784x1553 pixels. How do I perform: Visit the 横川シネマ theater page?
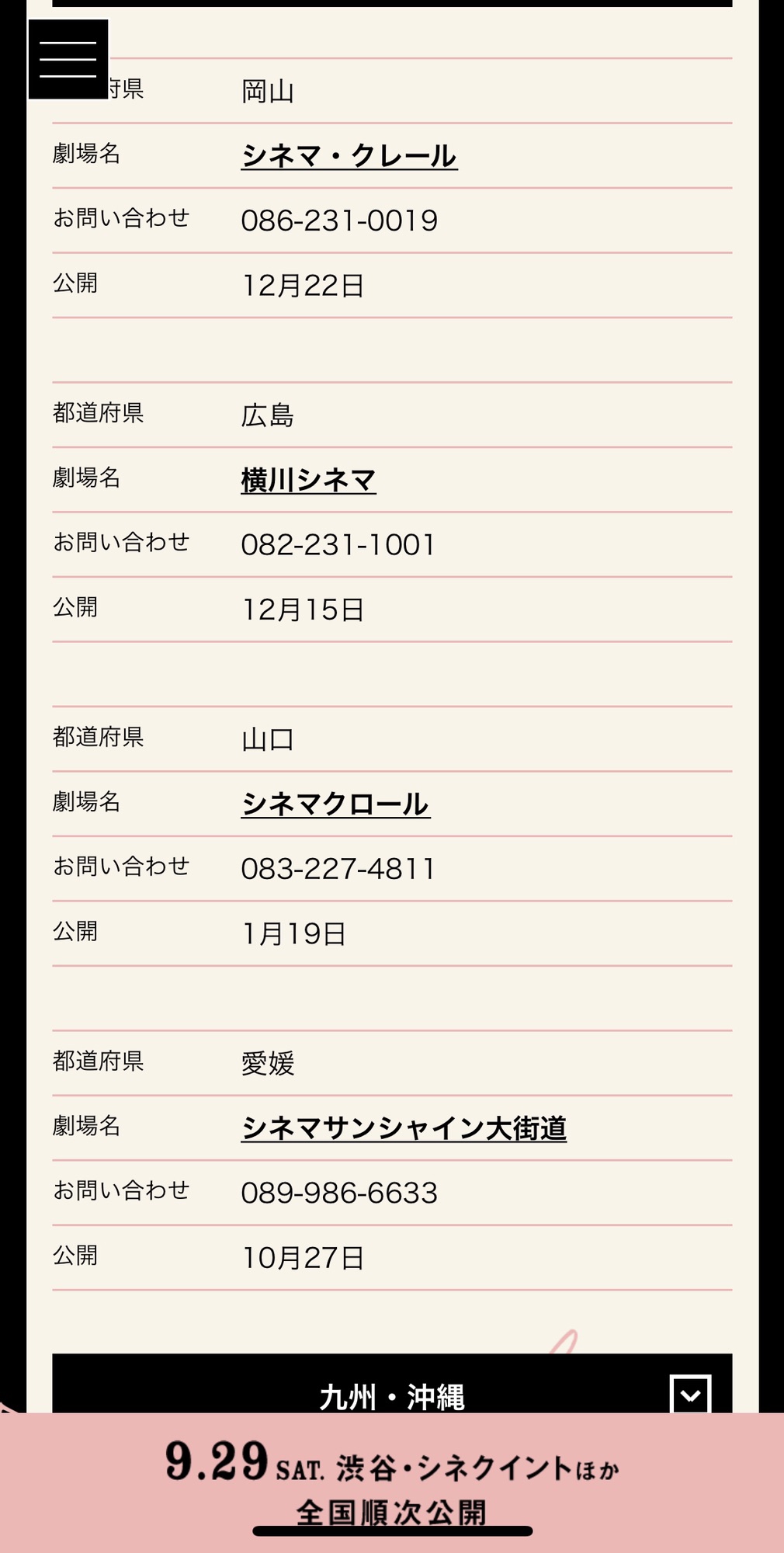pyautogui.click(x=308, y=480)
